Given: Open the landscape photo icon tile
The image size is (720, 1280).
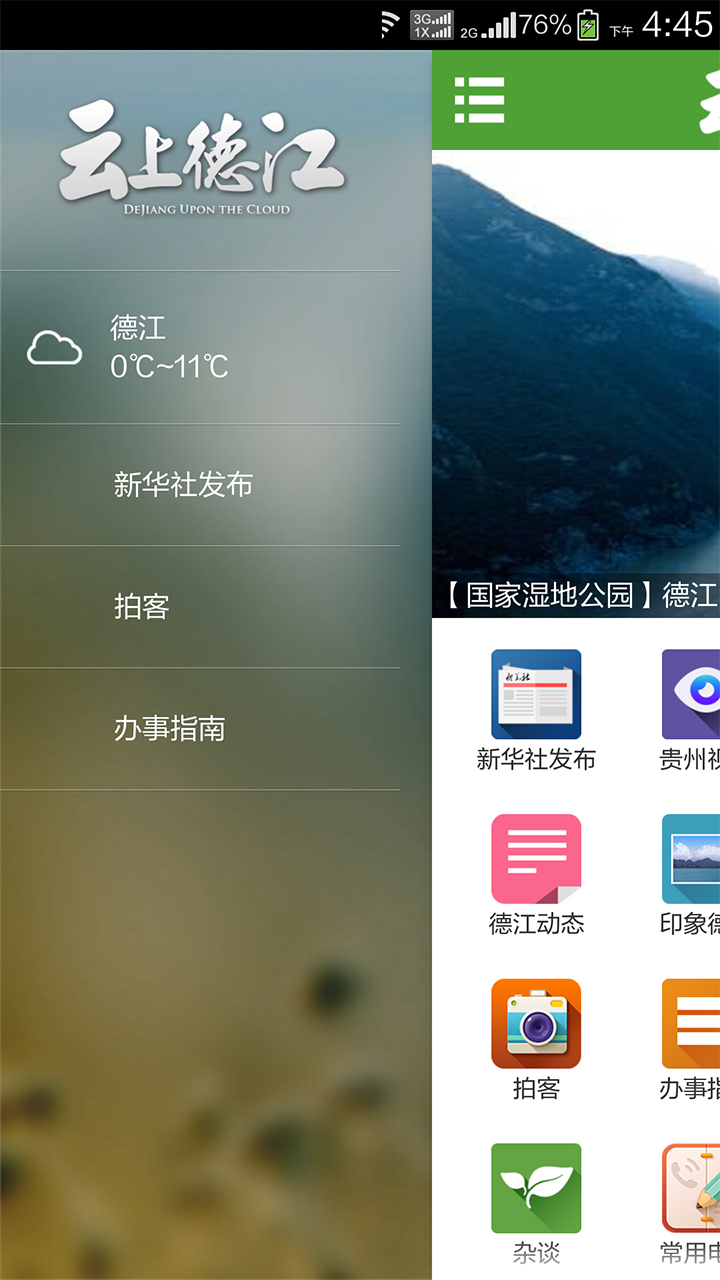Looking at the screenshot, I should [692, 859].
